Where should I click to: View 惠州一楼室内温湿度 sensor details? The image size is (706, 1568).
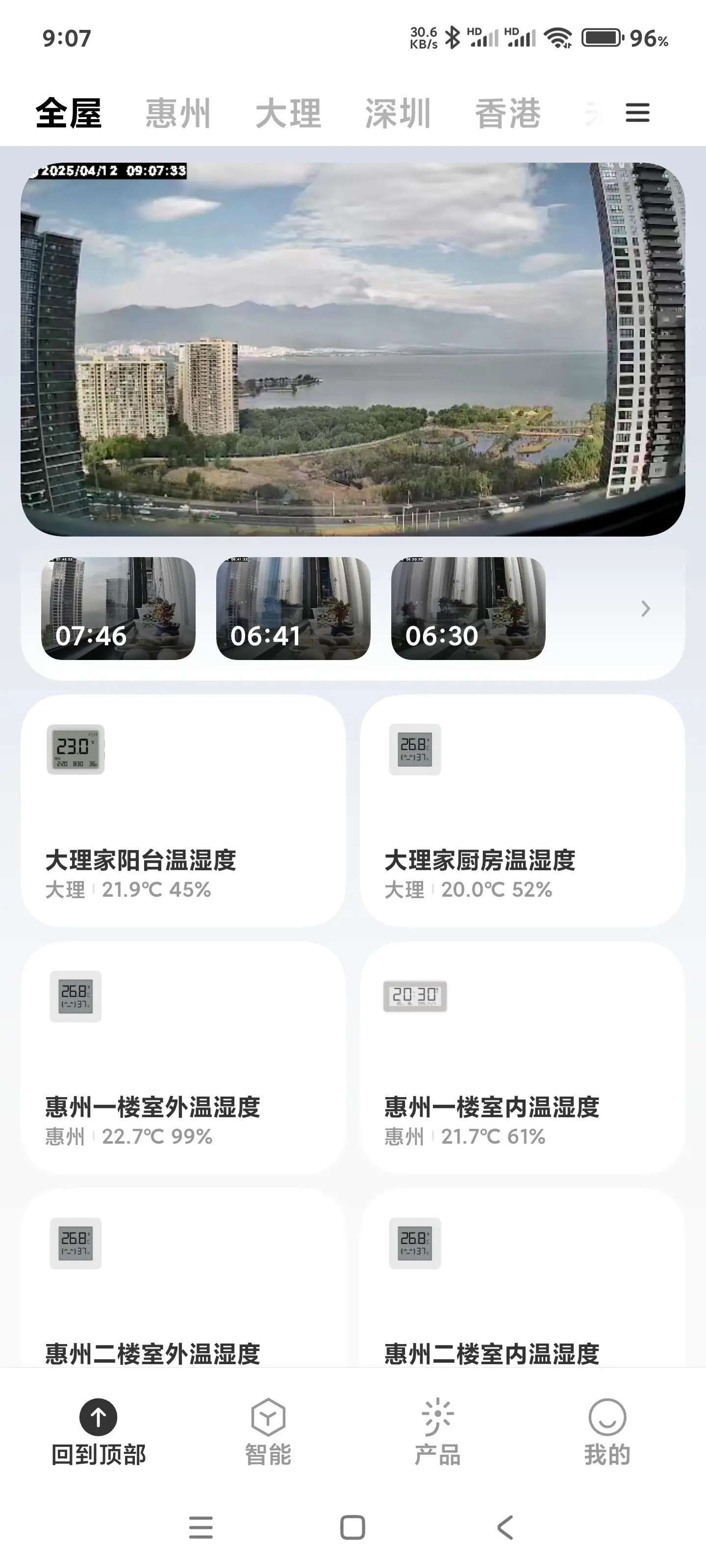522,1057
